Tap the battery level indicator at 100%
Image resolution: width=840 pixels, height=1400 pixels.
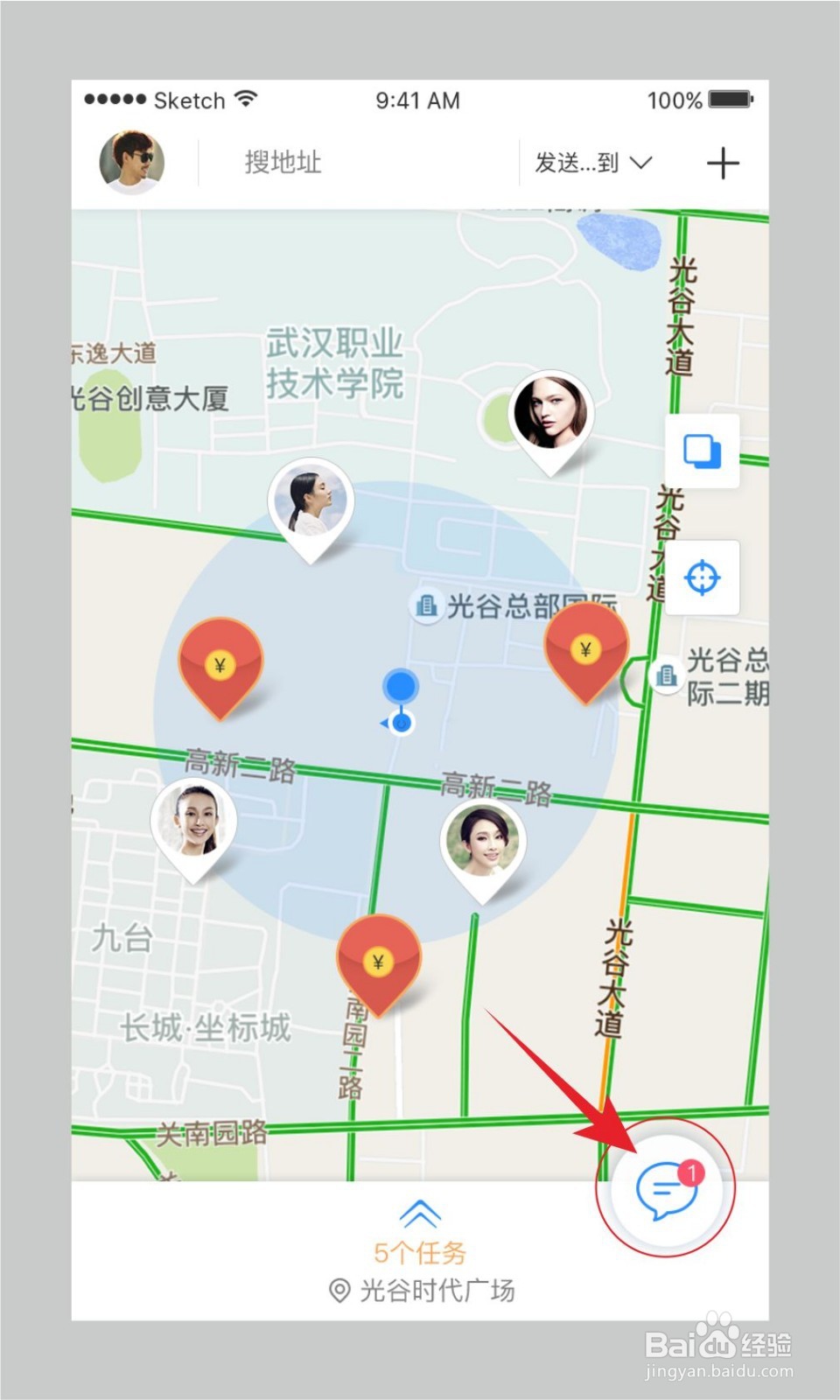[x=729, y=99]
